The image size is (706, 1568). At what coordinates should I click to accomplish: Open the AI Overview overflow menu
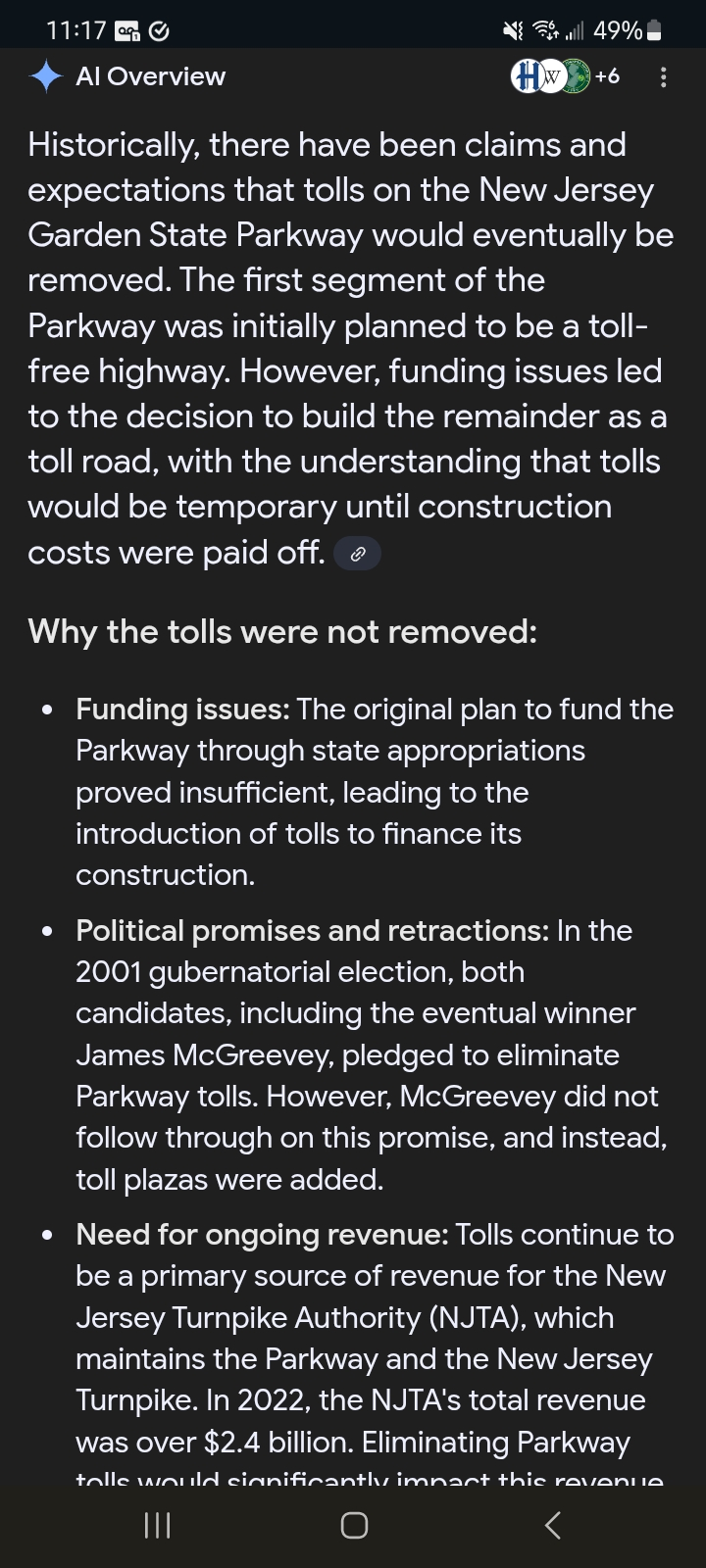(x=664, y=76)
